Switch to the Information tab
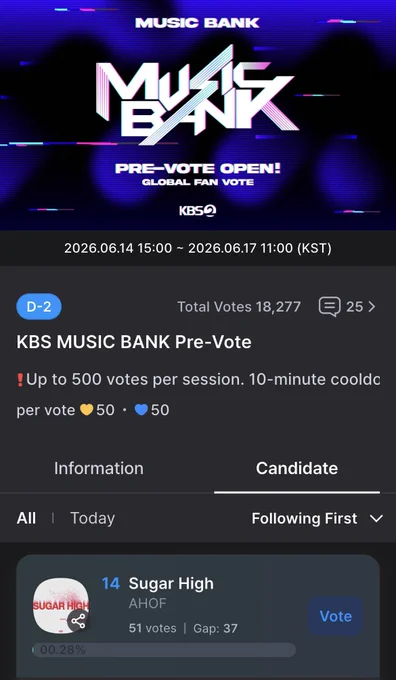396x680 pixels. point(98,468)
